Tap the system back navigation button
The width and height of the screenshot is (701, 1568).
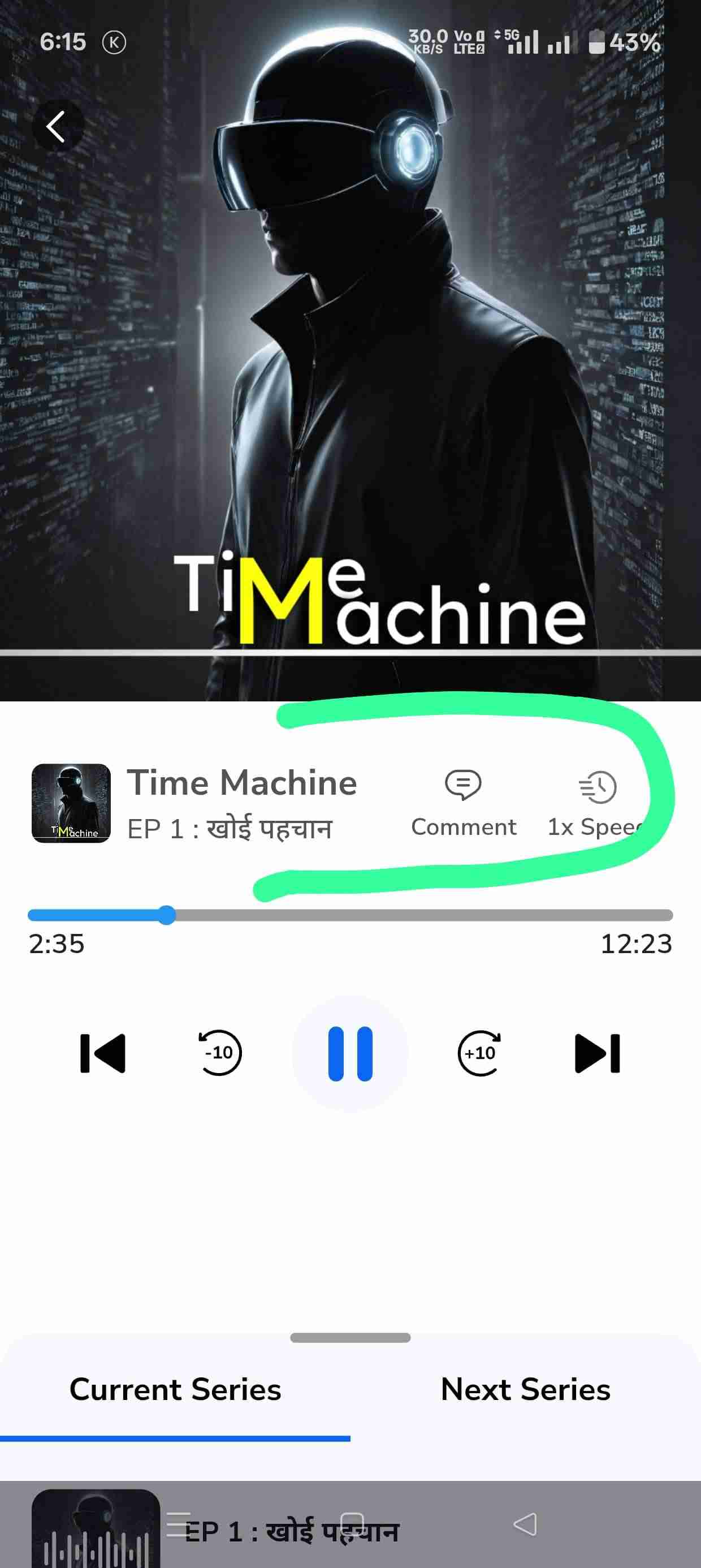pos(525,1524)
